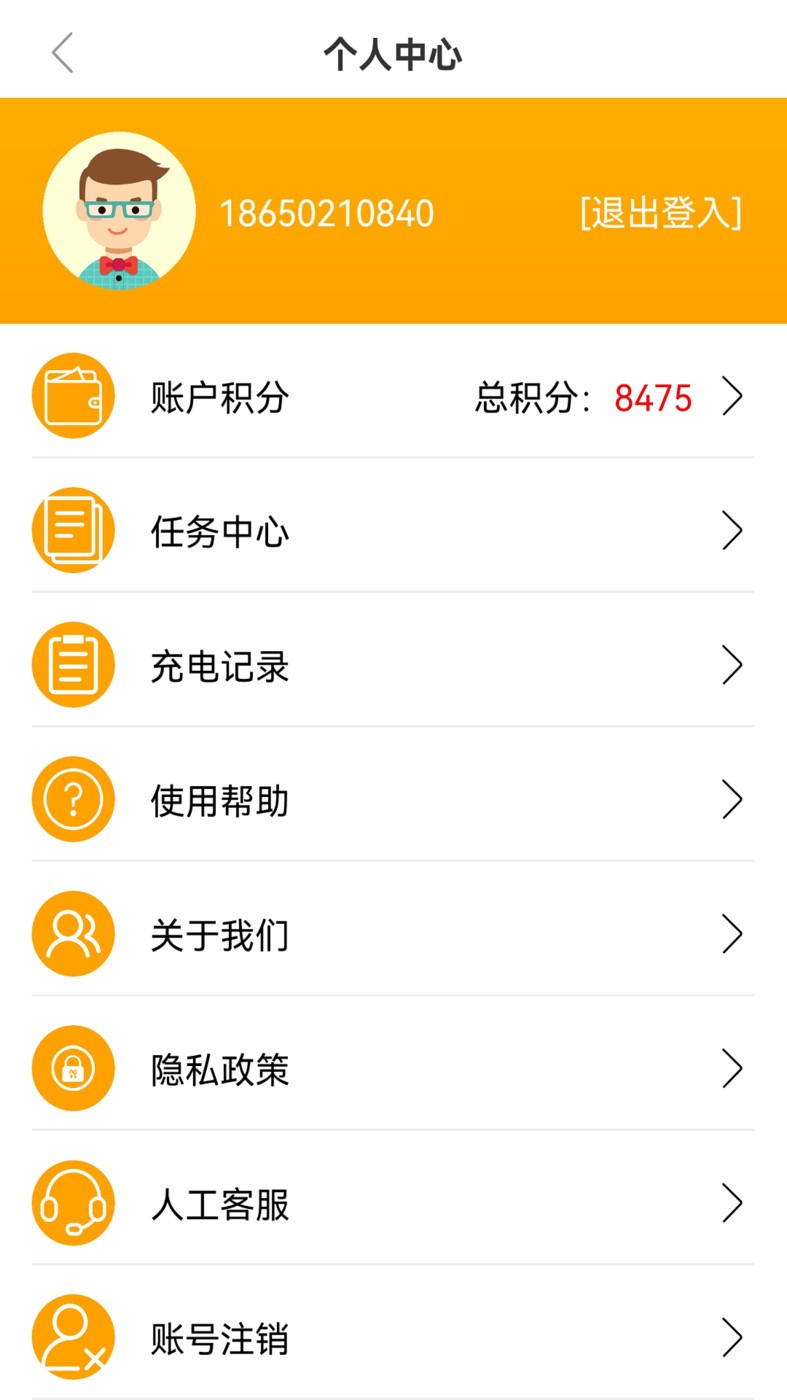
Task: Select the 任务中心 documents icon
Action: [72, 530]
